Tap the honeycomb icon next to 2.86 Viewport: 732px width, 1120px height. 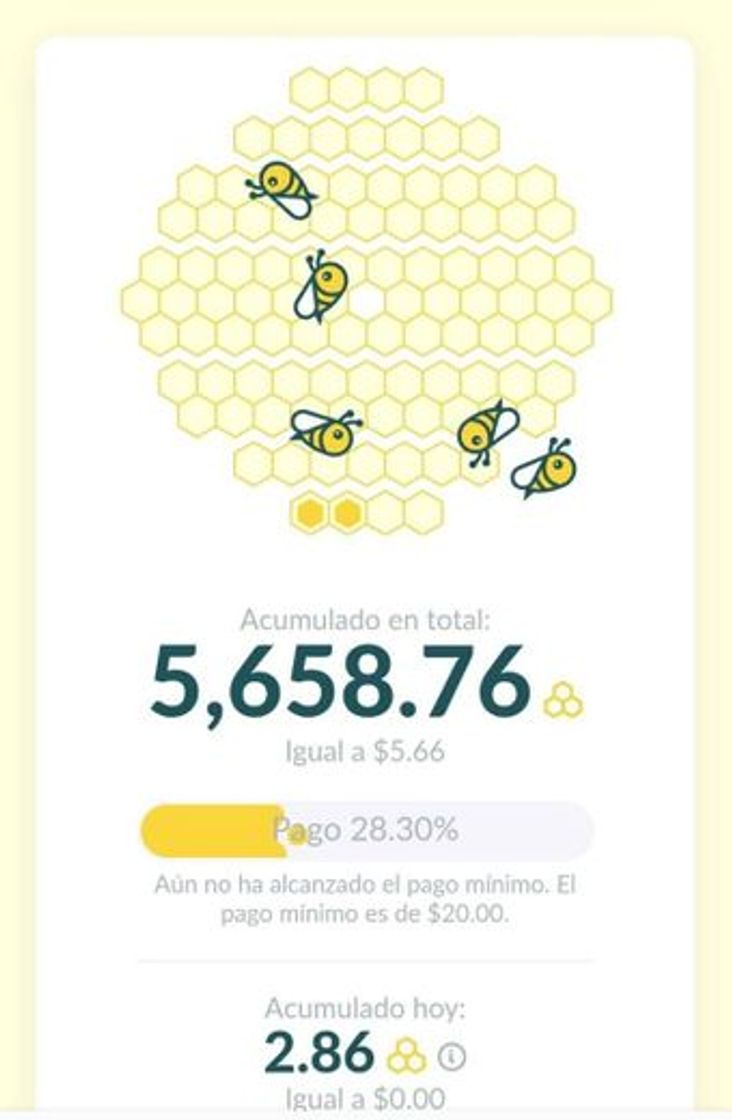(x=404, y=1052)
